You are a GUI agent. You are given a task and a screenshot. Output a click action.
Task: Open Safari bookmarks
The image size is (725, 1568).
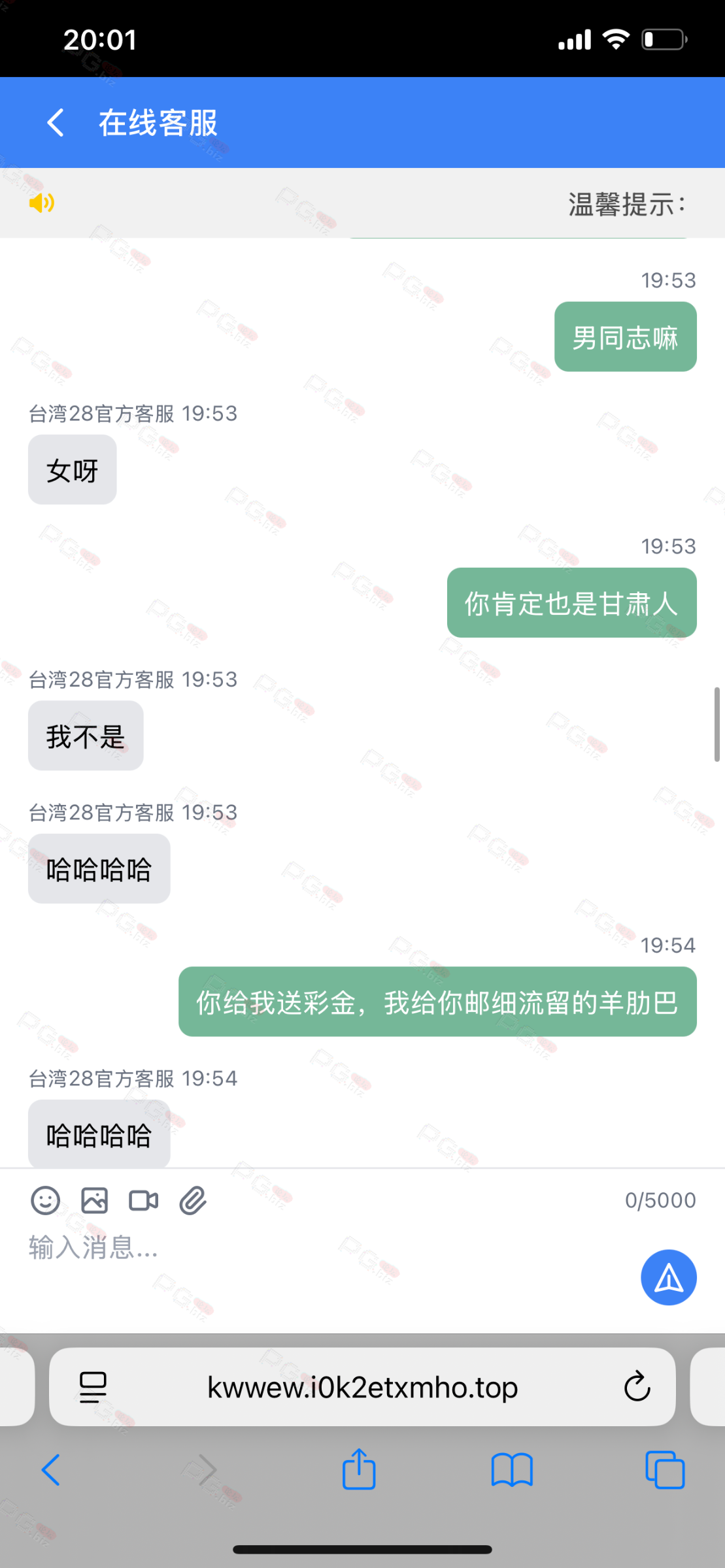tap(512, 1469)
